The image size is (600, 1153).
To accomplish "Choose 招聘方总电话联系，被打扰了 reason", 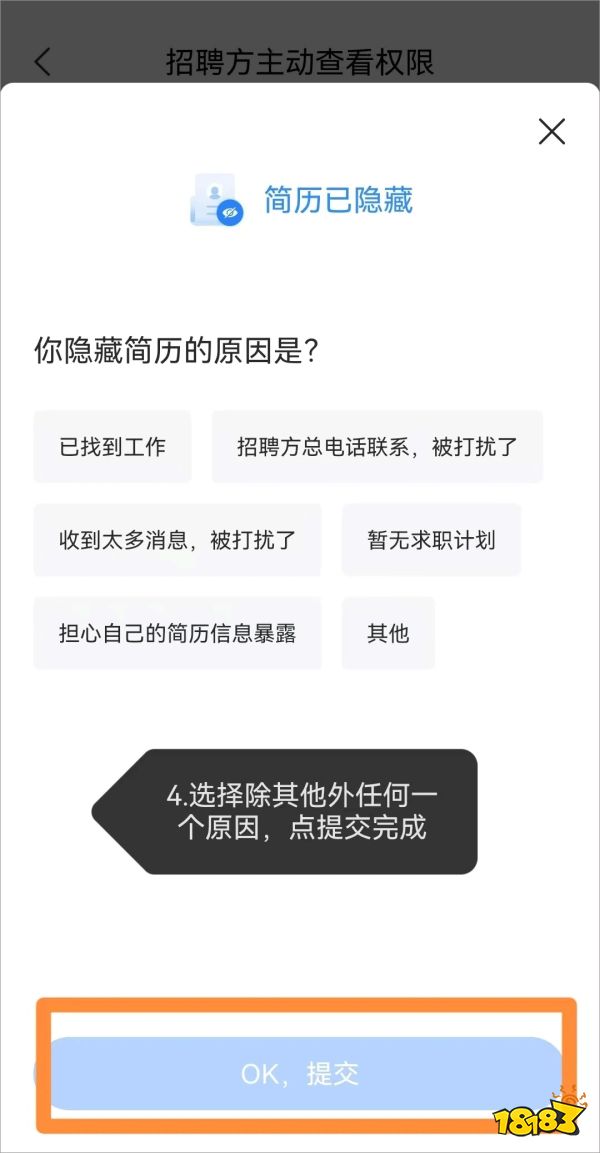I will tap(377, 447).
